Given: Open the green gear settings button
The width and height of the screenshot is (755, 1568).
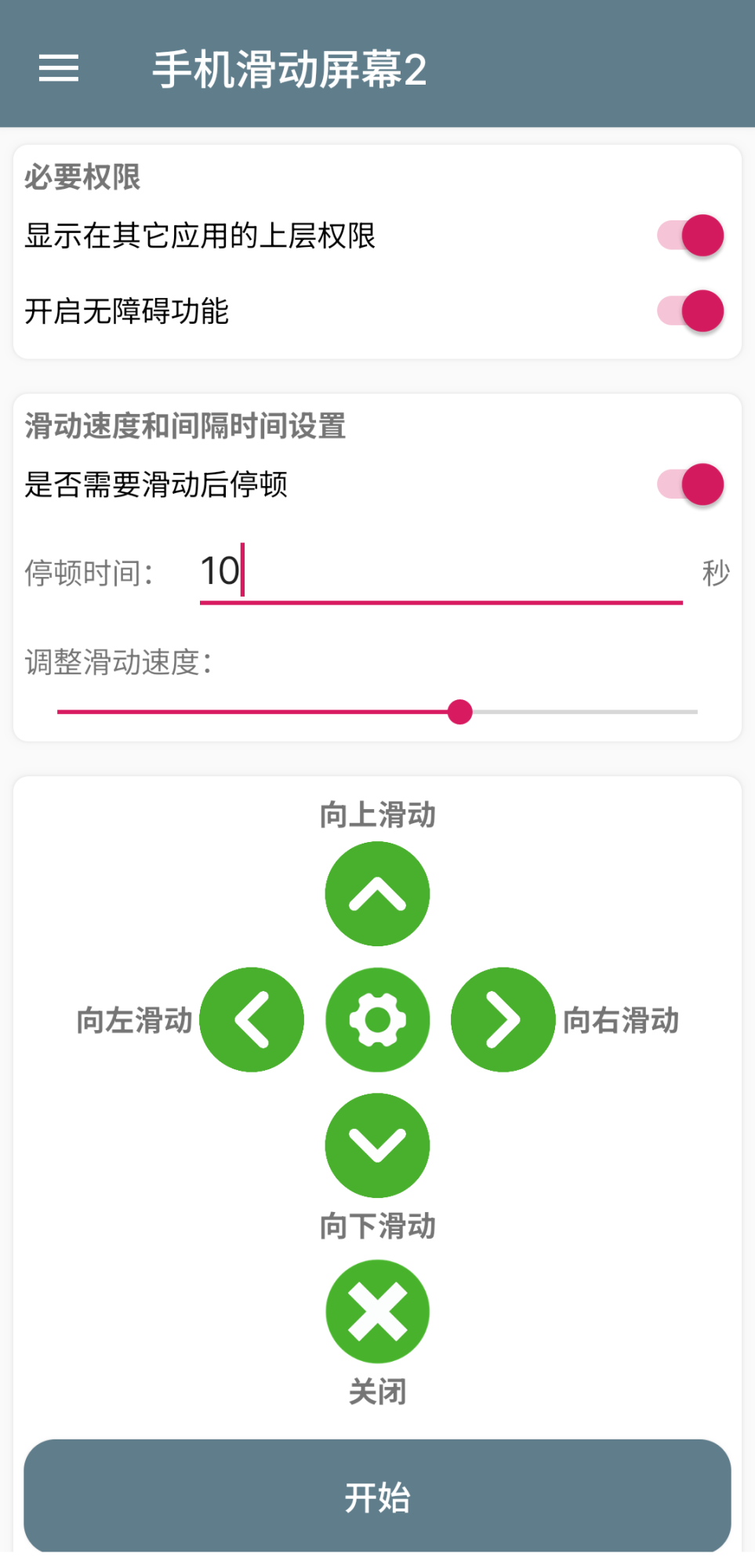Looking at the screenshot, I should [x=377, y=1019].
